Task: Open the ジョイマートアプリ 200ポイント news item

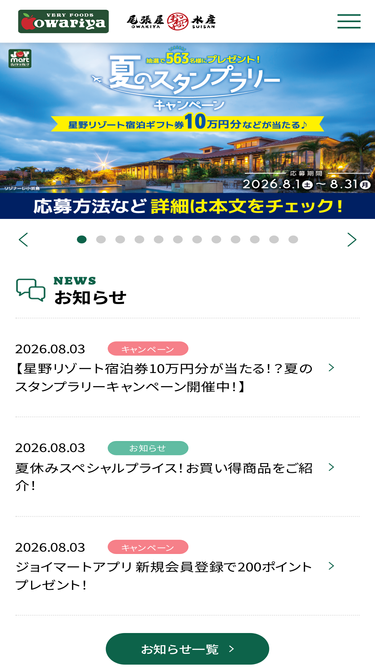Action: click(188, 566)
